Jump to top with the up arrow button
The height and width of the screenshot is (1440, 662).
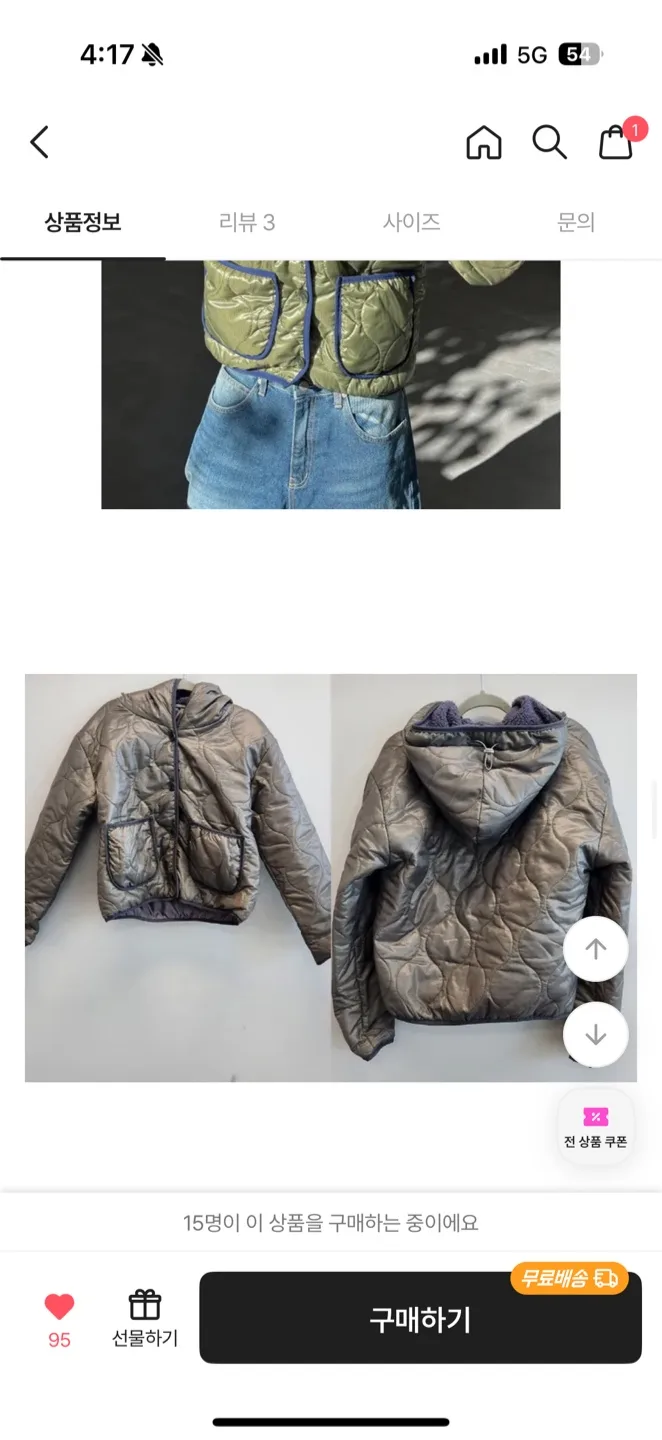596,949
